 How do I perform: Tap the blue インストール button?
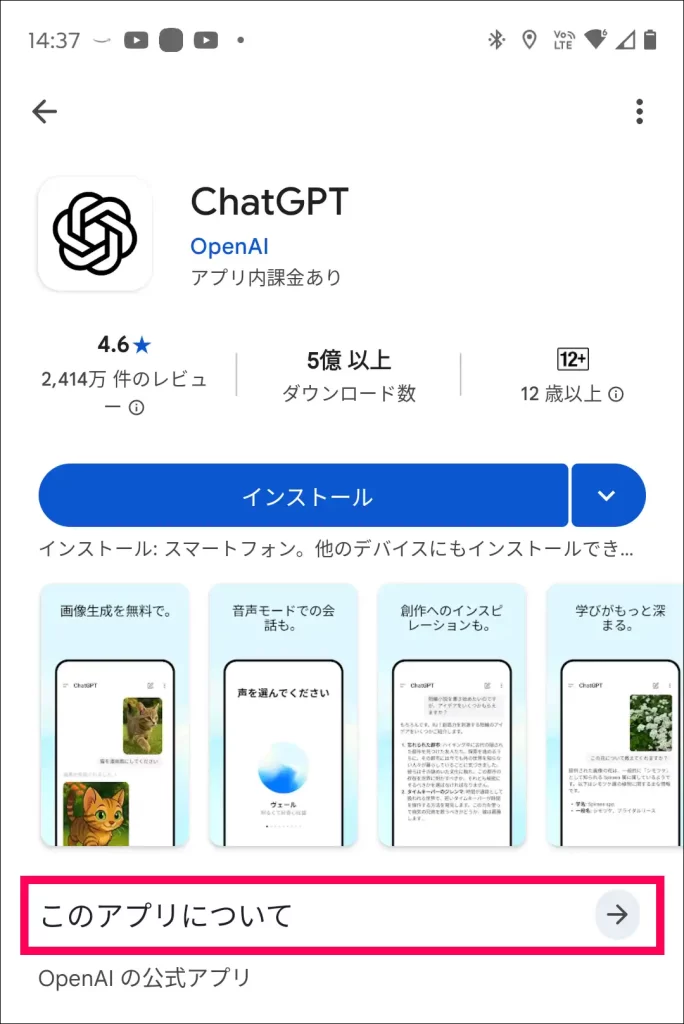click(304, 496)
